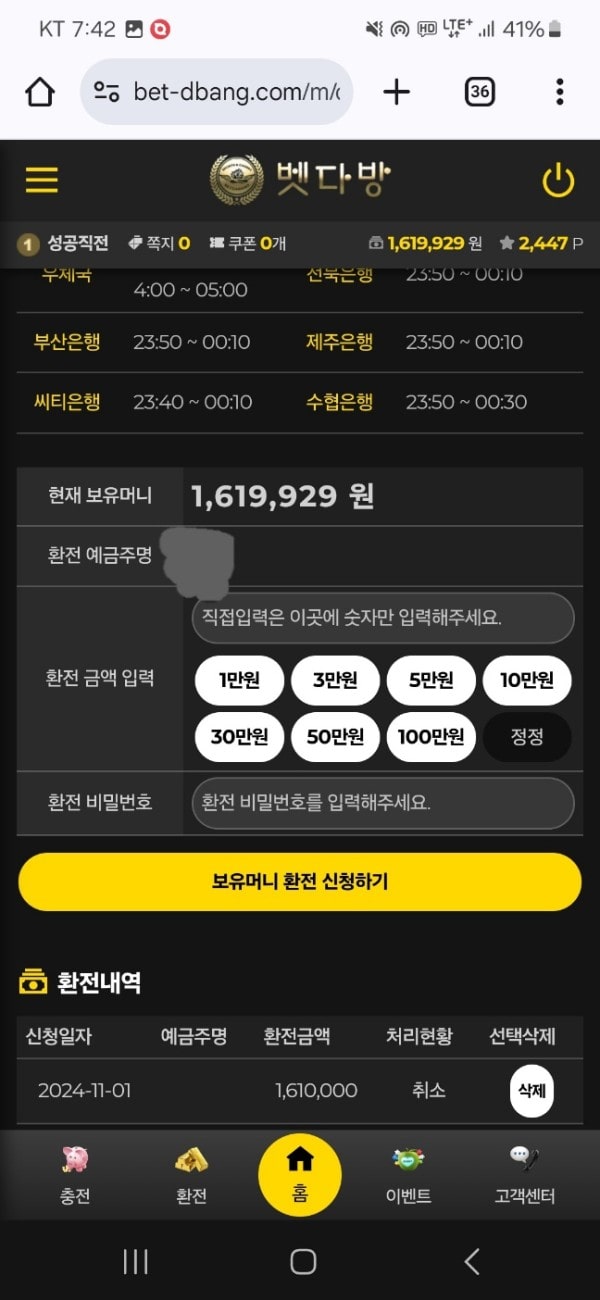This screenshot has width=600, height=1300.
Task: Add 50만원 to withdrawal amount
Action: tap(335, 738)
